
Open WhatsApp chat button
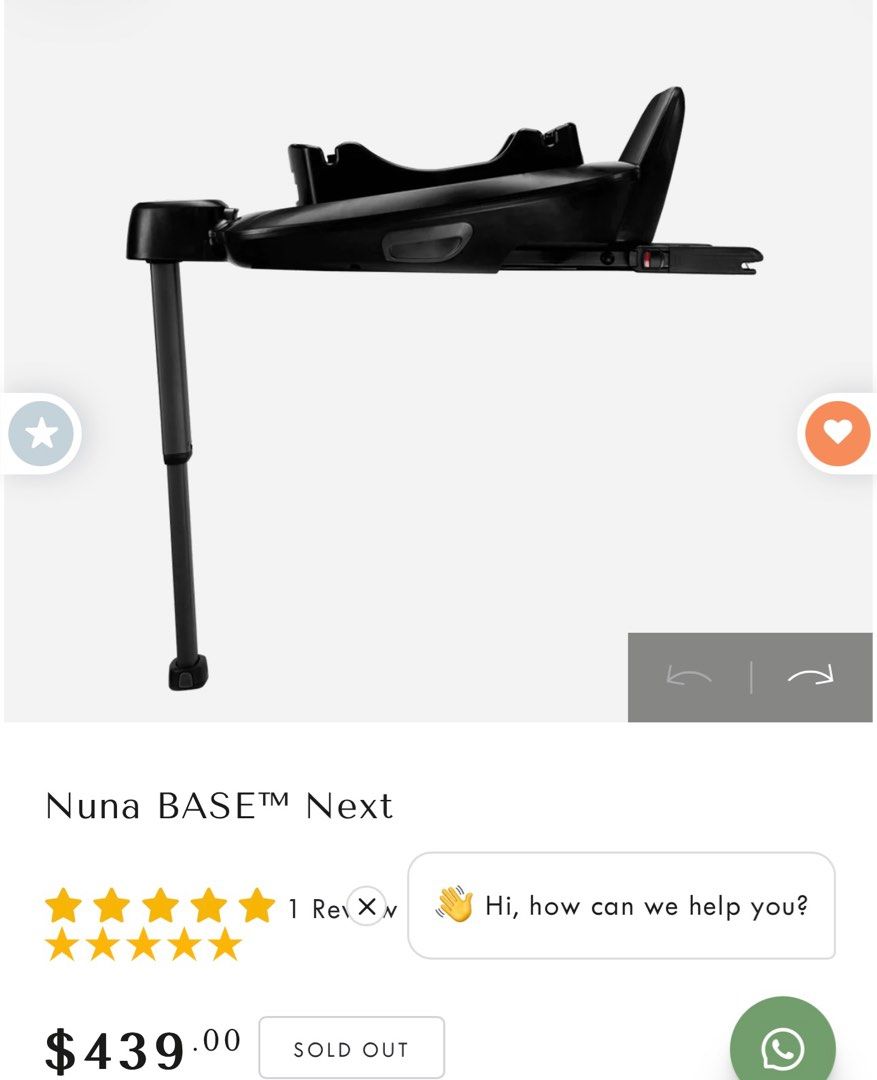point(782,1046)
